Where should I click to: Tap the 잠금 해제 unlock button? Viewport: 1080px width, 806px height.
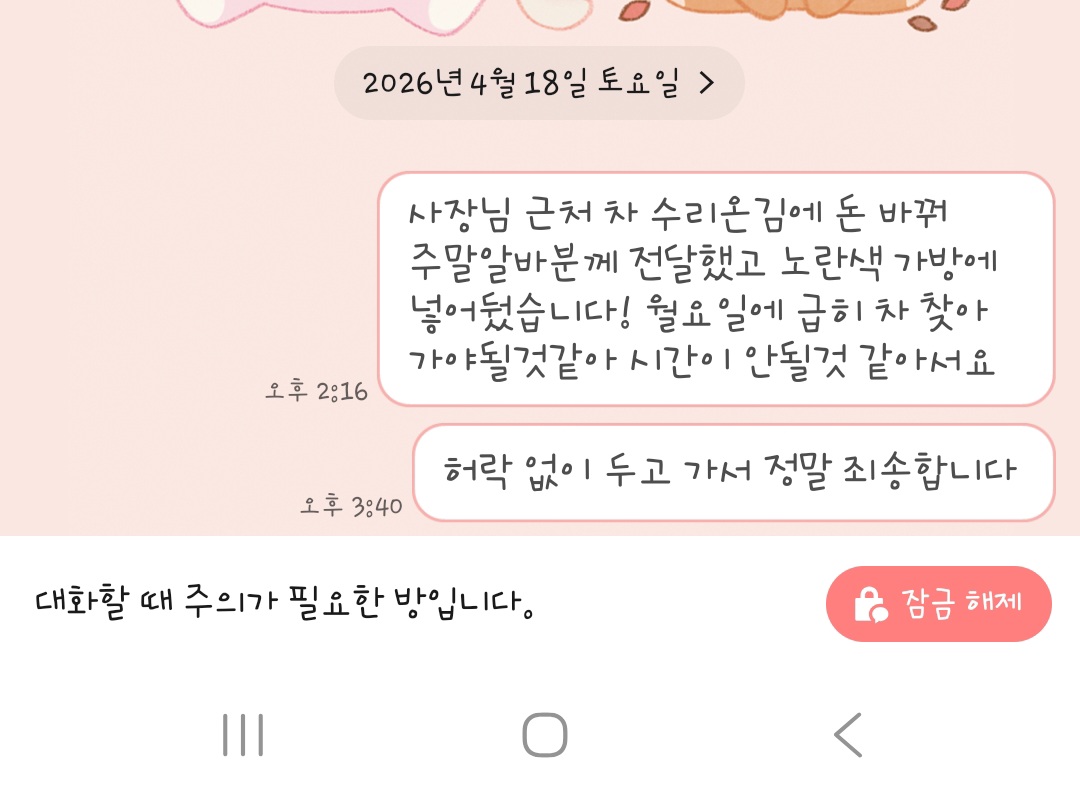click(x=938, y=604)
